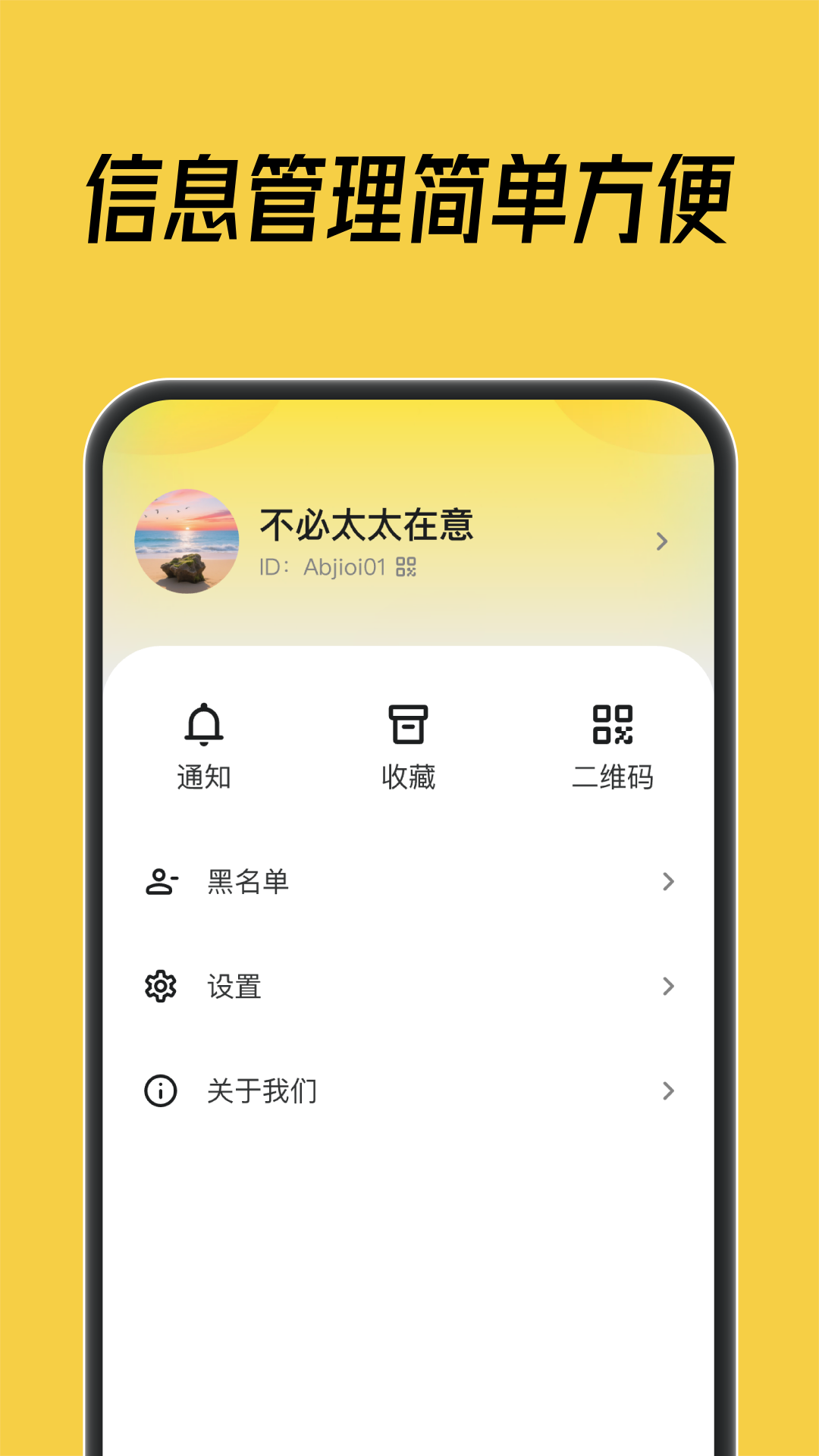Open the 设置 settings item
The width and height of the screenshot is (819, 1456).
point(235,987)
